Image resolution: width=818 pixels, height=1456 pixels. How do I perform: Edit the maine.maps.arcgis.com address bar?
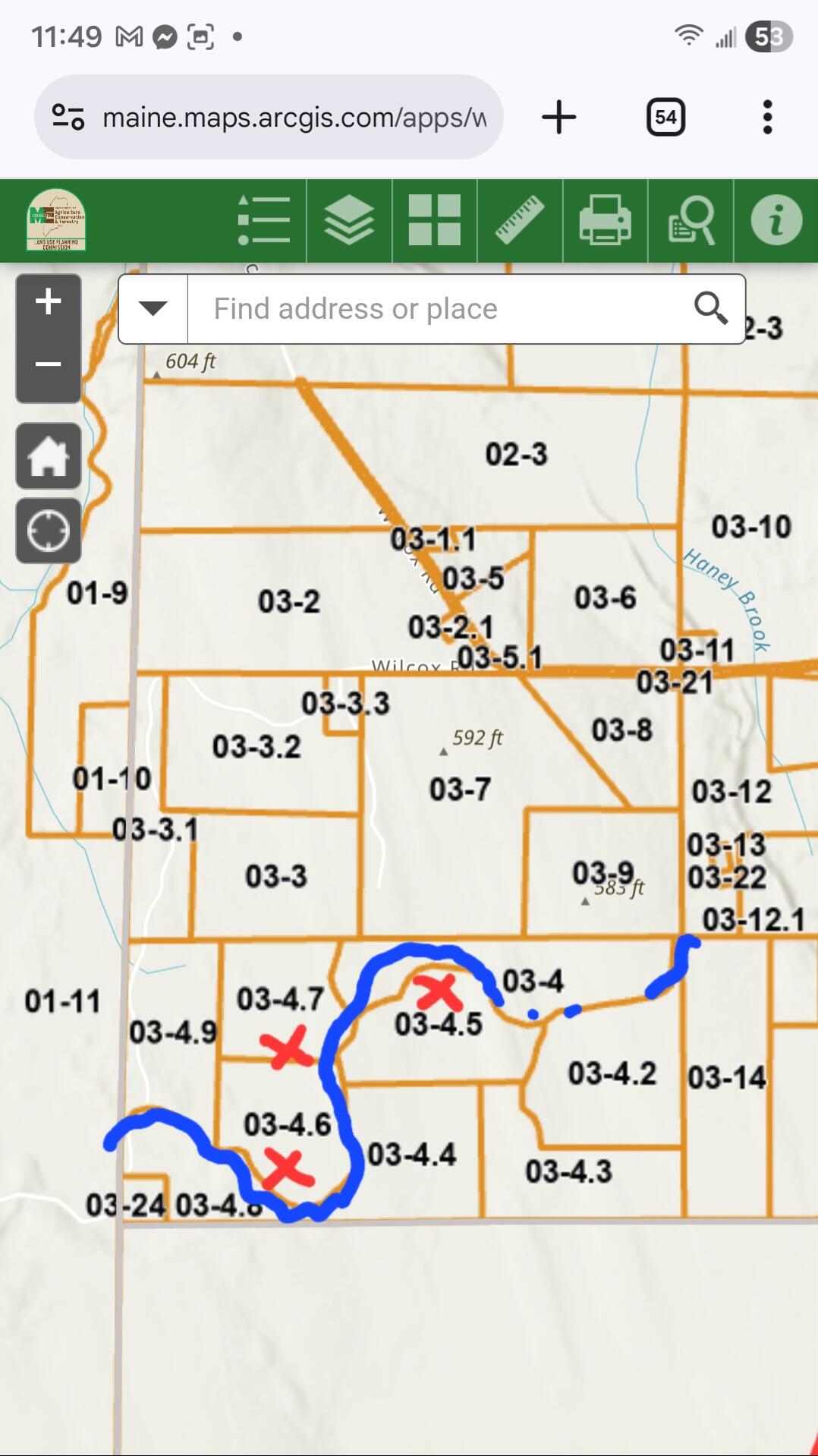[x=294, y=118]
